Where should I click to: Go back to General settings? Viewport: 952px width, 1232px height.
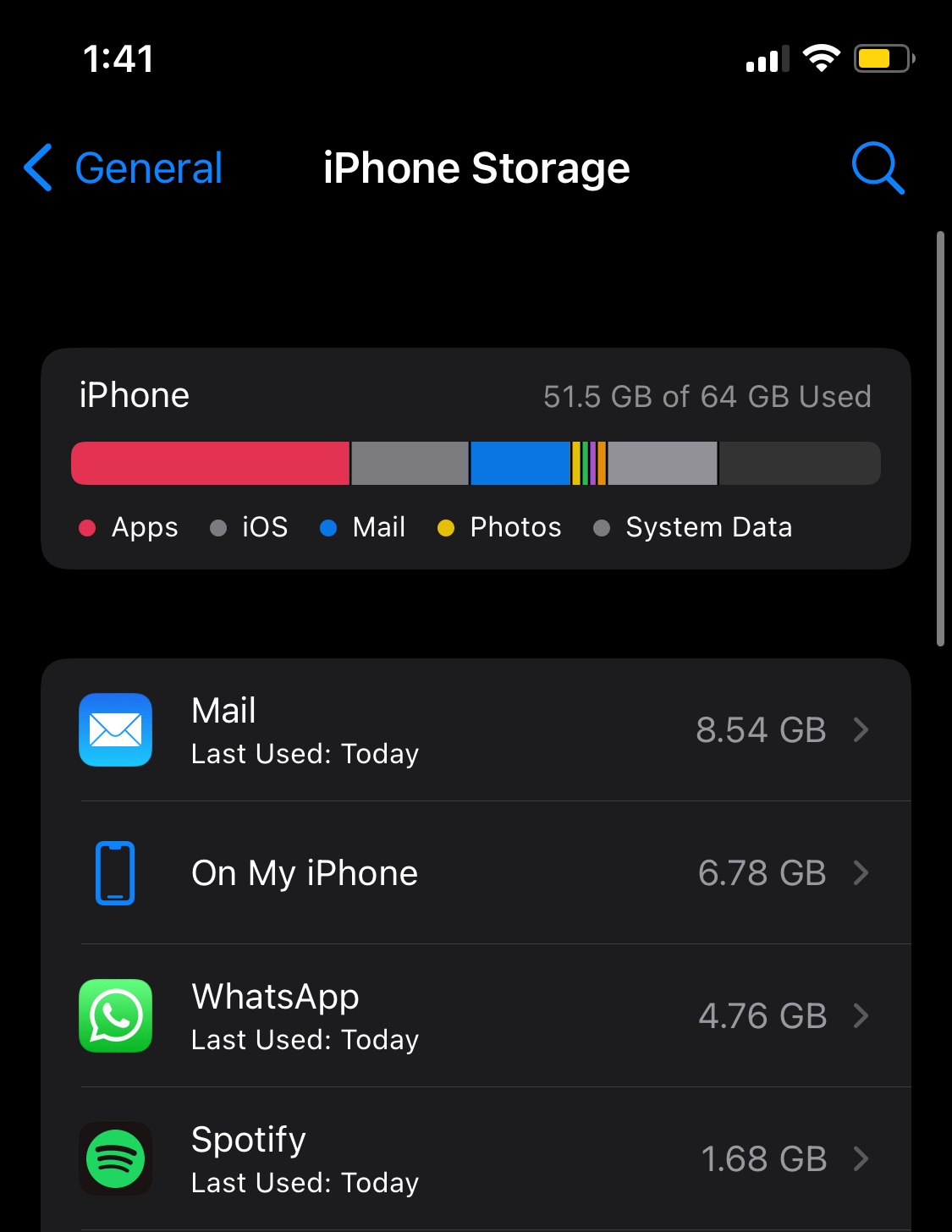pos(121,168)
